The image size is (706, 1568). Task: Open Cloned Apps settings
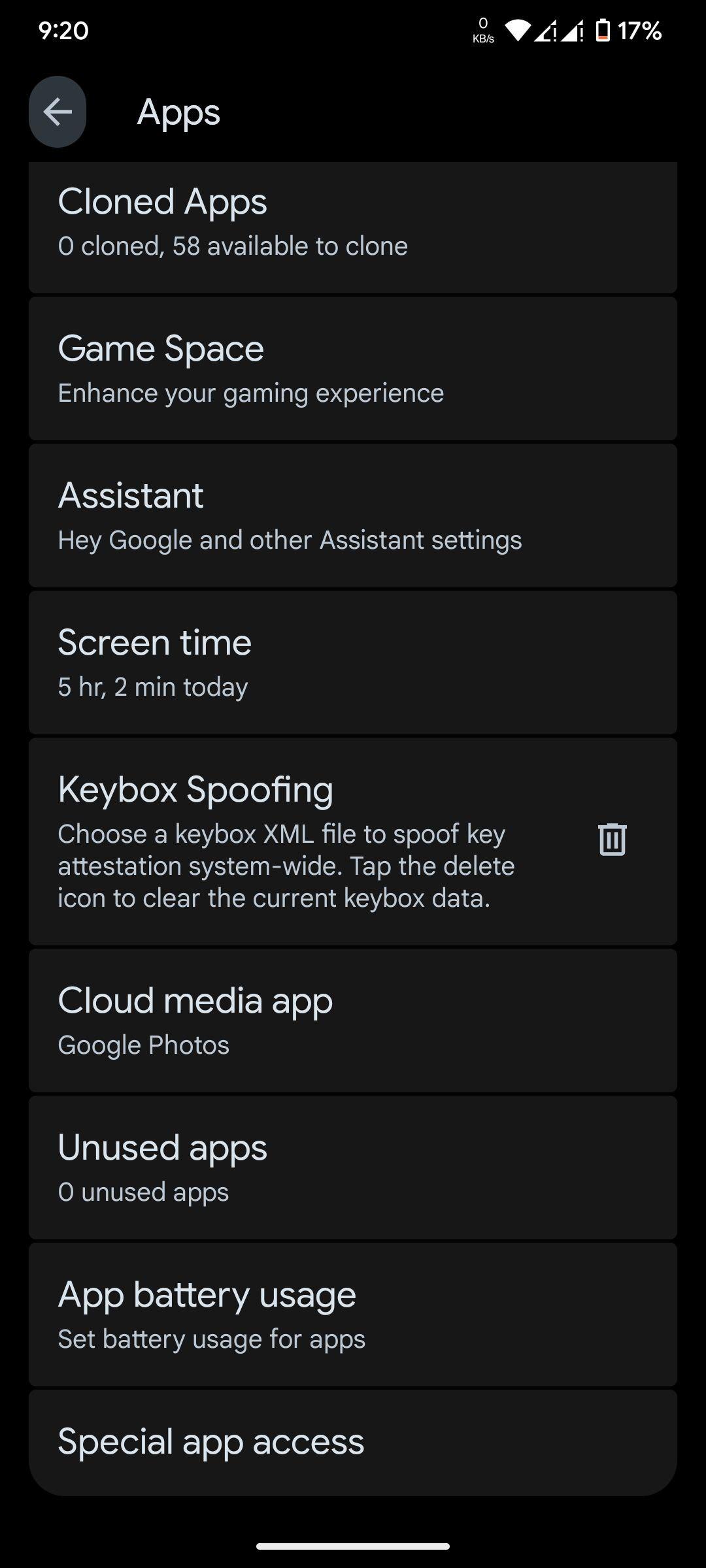pos(353,227)
